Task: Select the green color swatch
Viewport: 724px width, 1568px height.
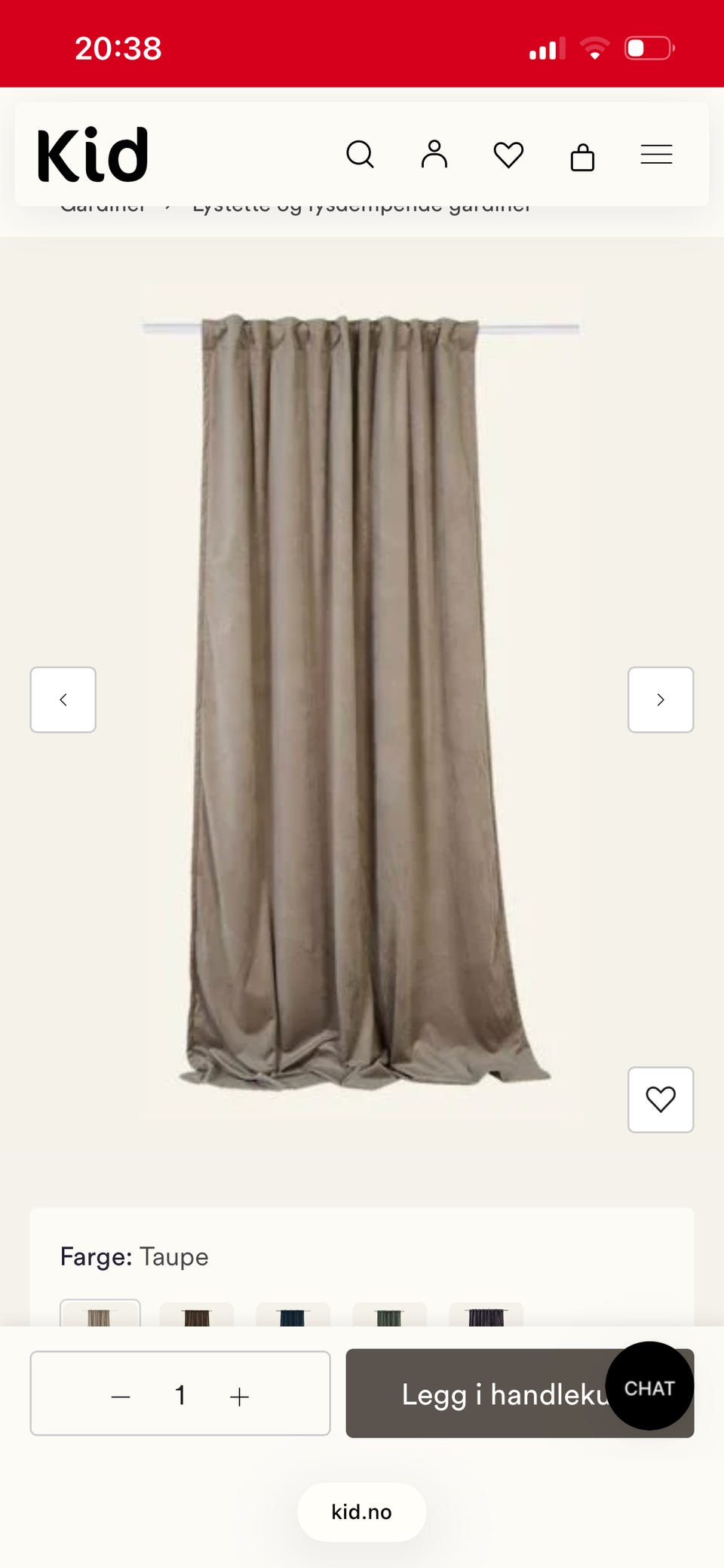Action: (390, 1314)
